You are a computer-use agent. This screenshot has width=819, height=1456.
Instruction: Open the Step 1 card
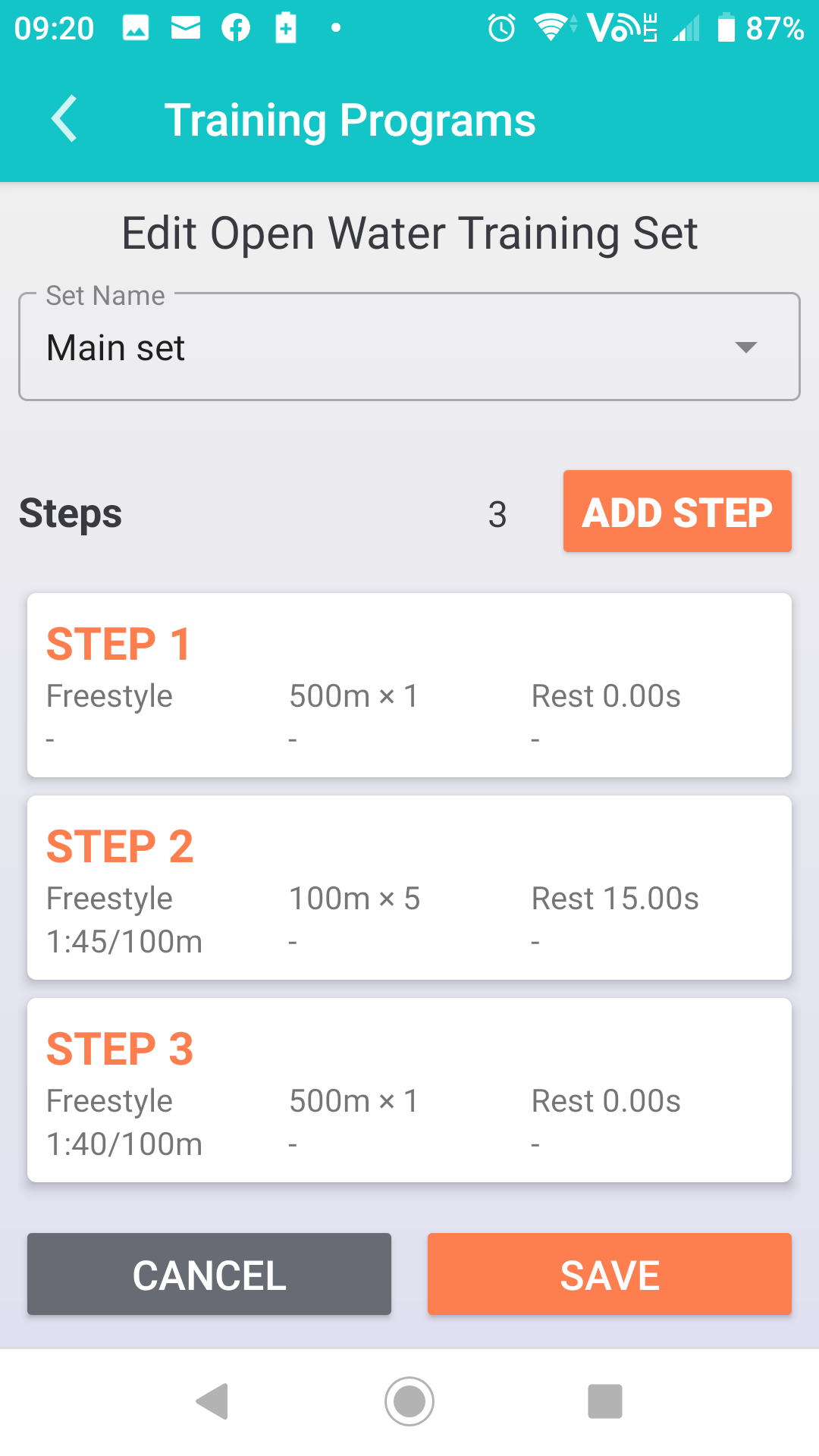pyautogui.click(x=409, y=686)
